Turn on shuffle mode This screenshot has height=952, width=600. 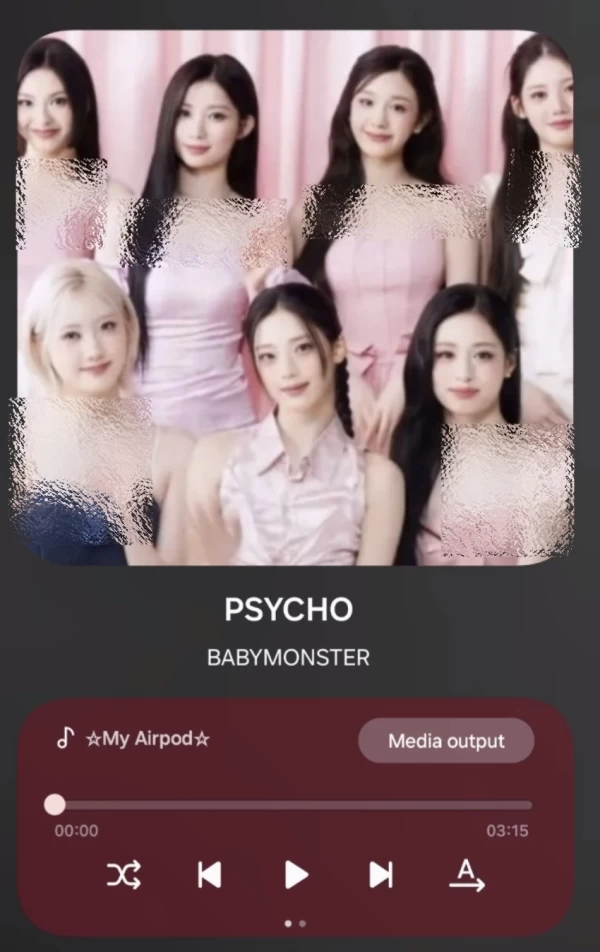(x=124, y=875)
